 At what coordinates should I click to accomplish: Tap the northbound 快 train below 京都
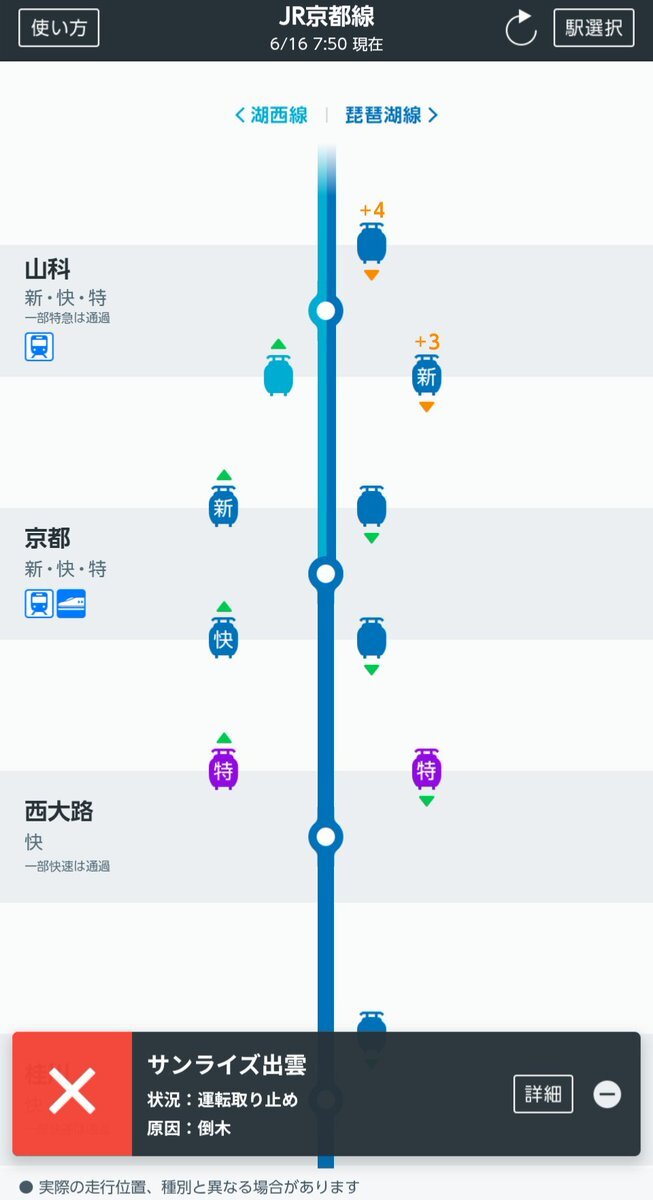click(223, 639)
